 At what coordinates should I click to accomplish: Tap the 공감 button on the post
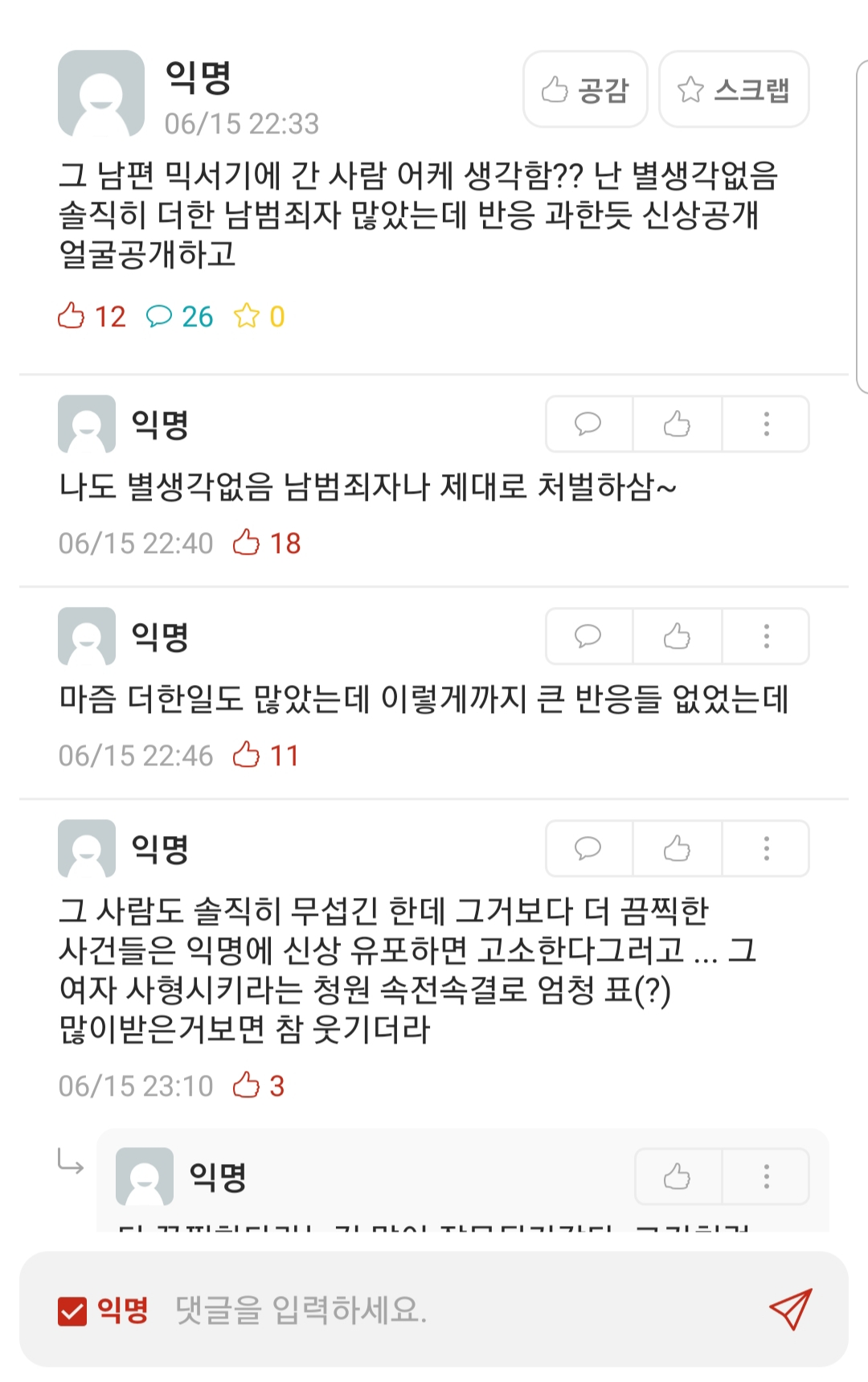tap(585, 89)
